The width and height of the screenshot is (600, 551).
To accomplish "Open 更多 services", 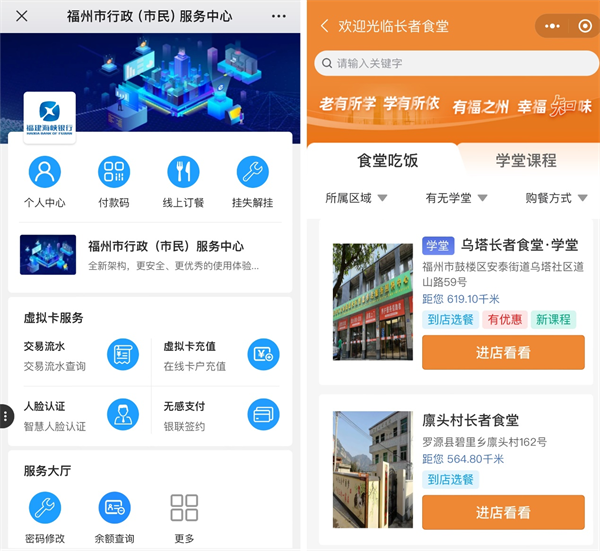I will click(183, 516).
